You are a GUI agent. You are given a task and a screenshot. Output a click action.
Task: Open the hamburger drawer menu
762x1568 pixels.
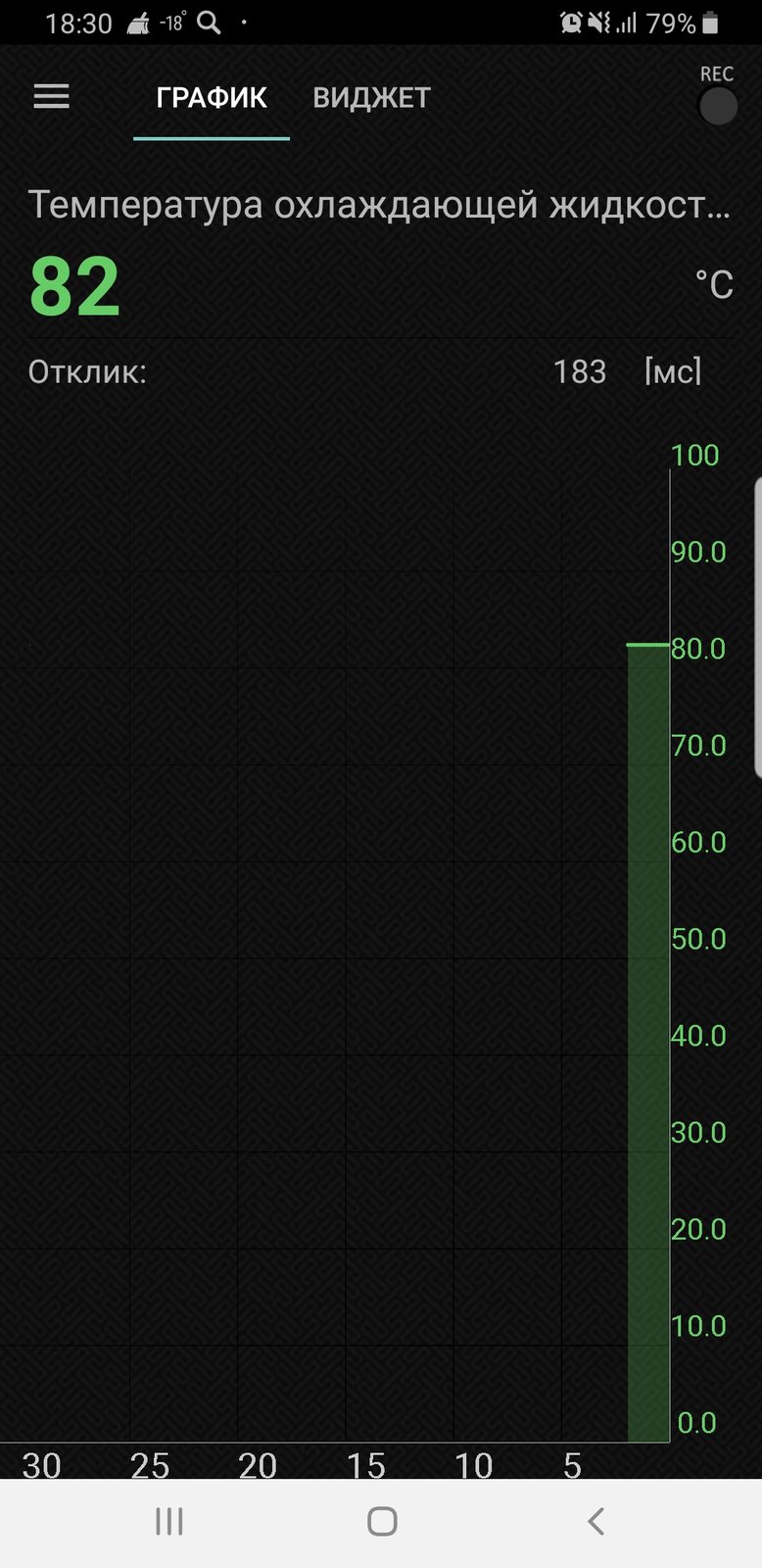(x=51, y=96)
